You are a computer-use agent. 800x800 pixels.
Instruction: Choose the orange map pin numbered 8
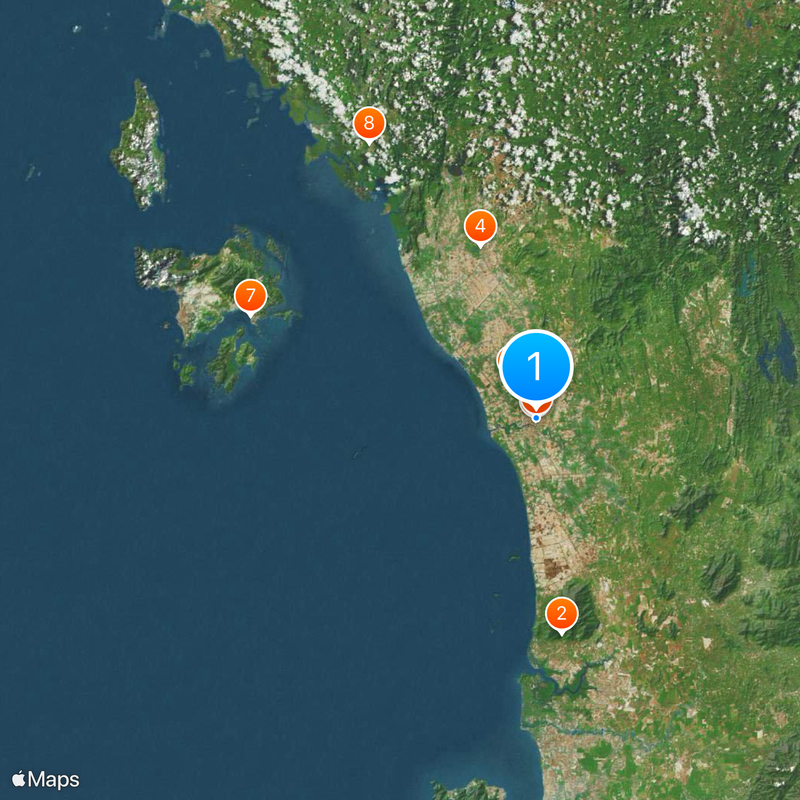[x=369, y=124]
